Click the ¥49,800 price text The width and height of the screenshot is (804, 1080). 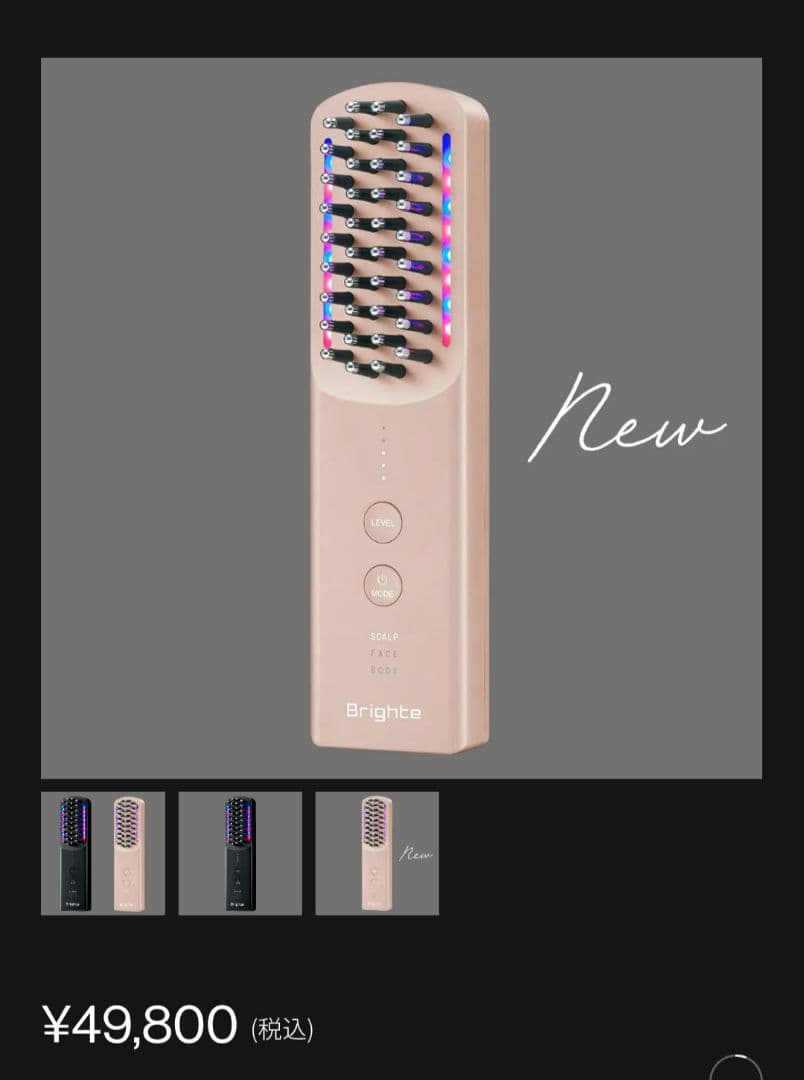click(140, 1023)
